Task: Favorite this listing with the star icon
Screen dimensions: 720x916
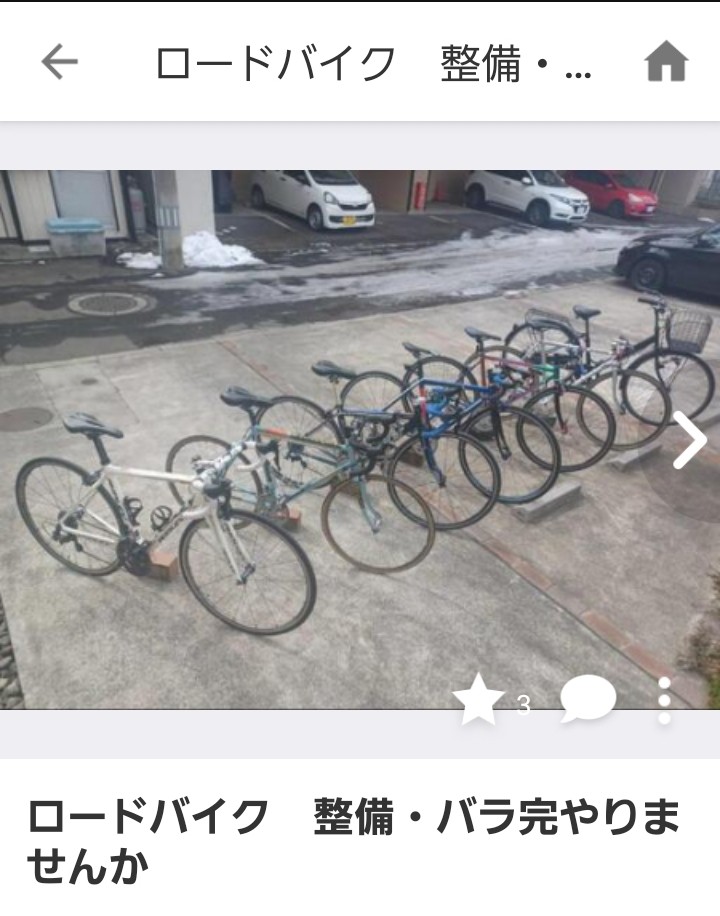Action: (x=479, y=699)
